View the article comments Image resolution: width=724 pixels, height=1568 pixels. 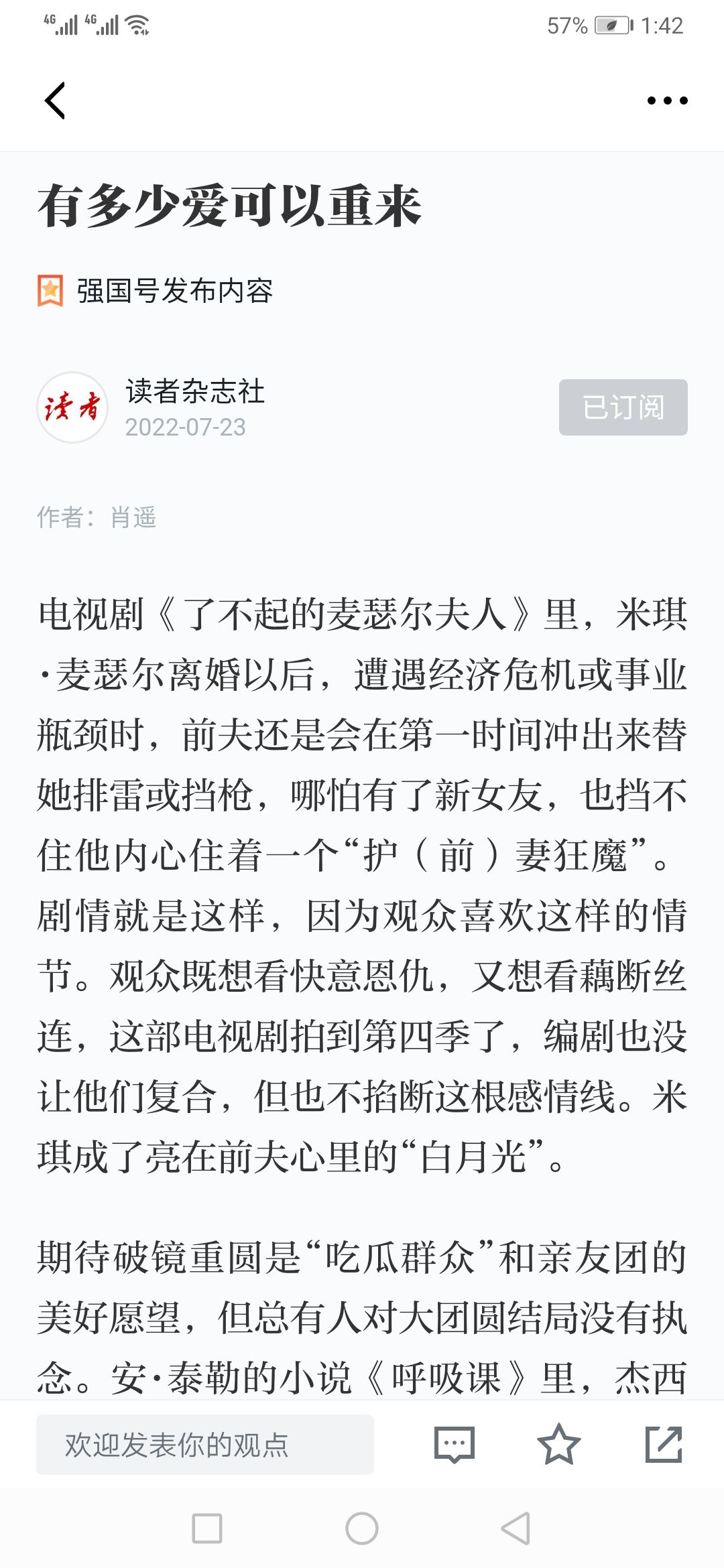coord(455,1444)
